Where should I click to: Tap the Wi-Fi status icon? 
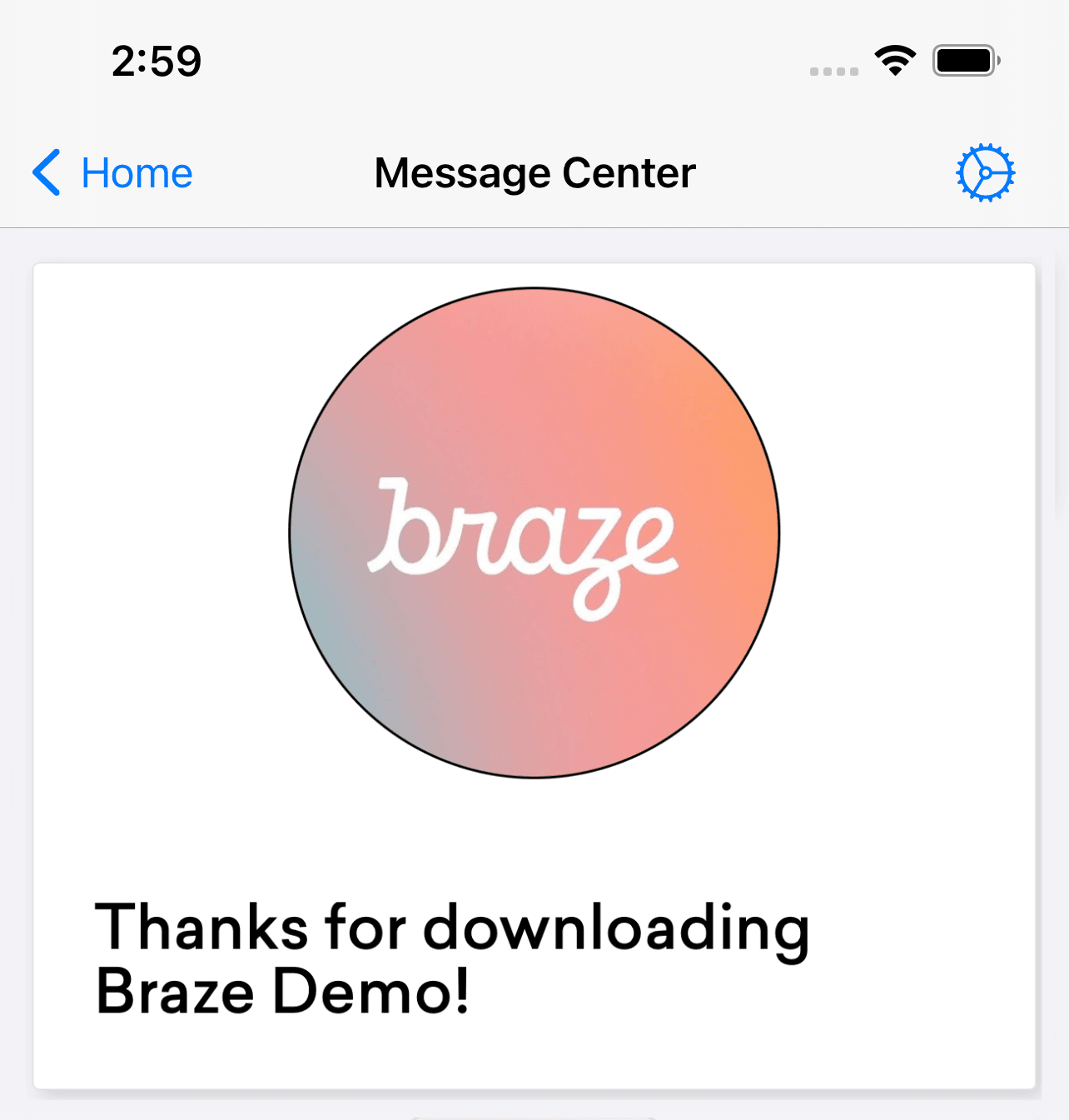click(x=896, y=59)
